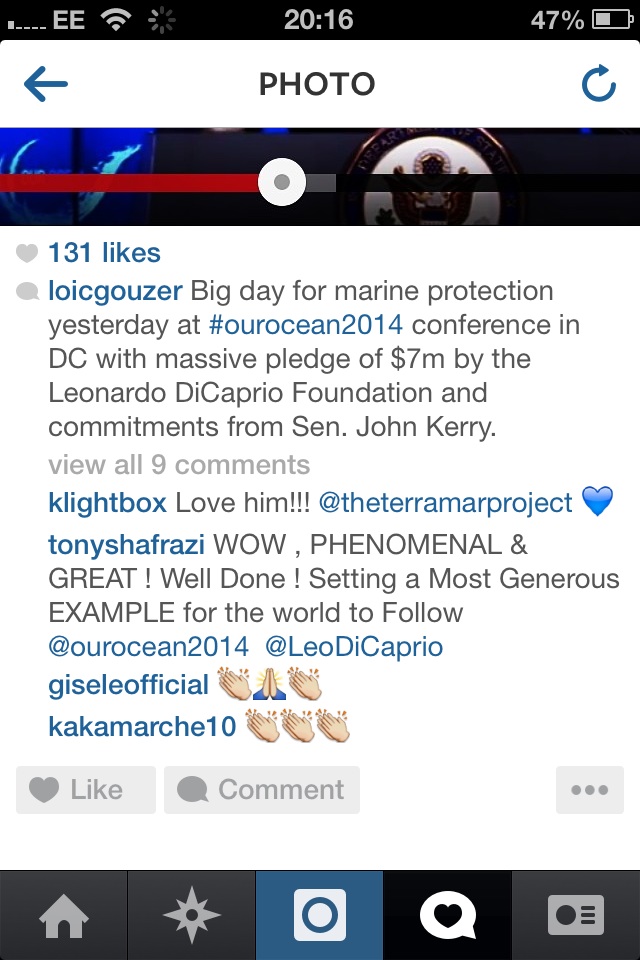Open the camera tab
This screenshot has height=960, width=640.
[x=319, y=915]
